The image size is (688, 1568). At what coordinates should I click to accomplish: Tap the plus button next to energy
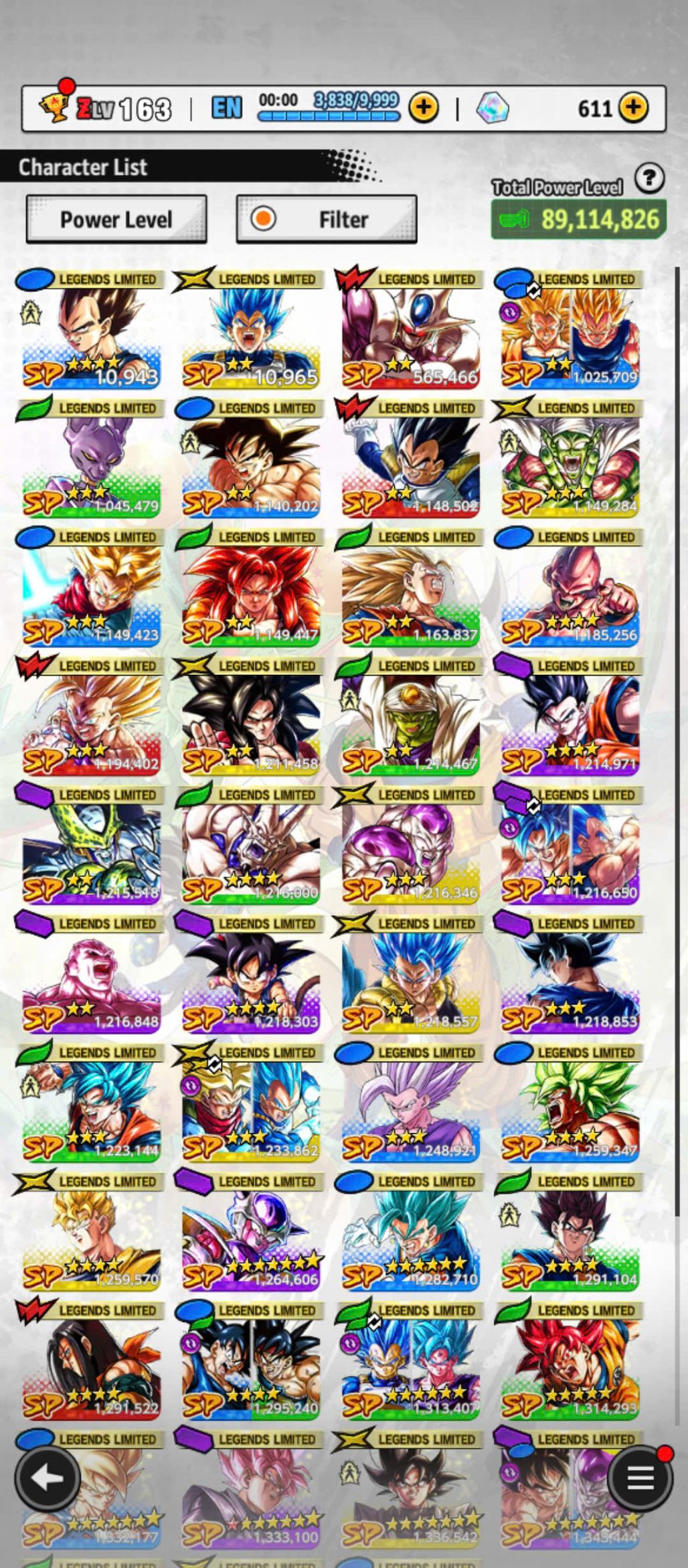424,108
